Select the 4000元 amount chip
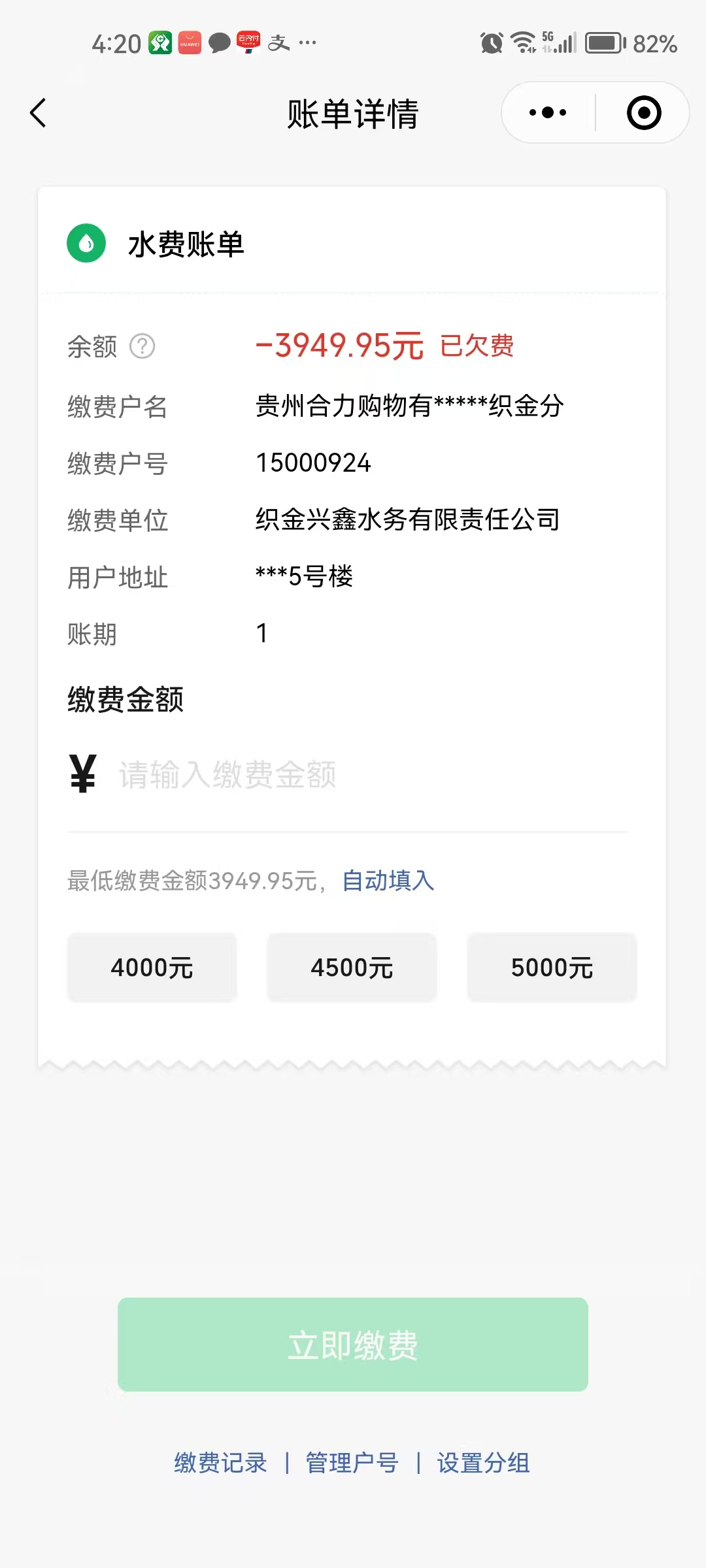The width and height of the screenshot is (706, 1568). [x=152, y=968]
